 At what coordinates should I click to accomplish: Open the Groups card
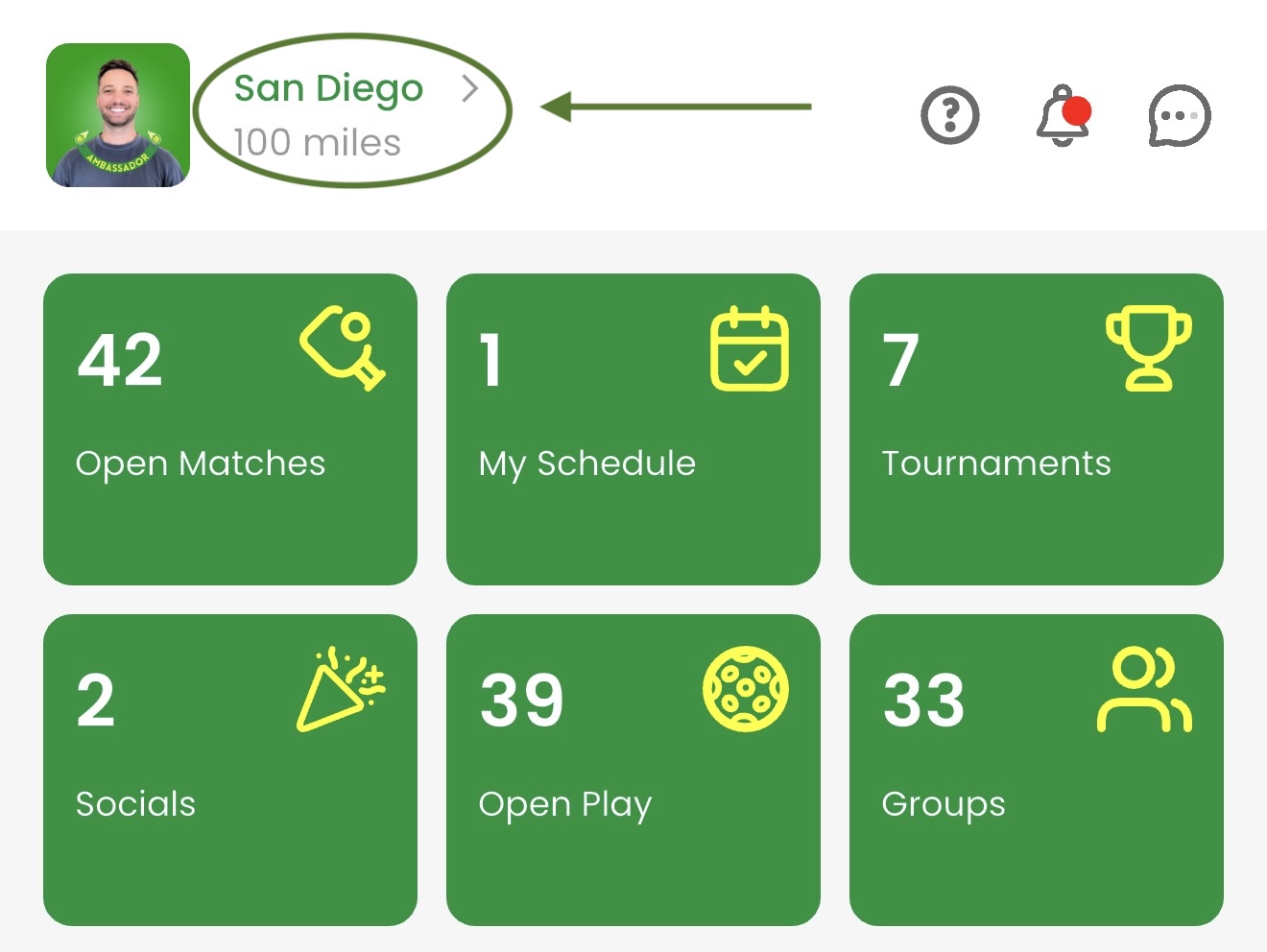1037,770
